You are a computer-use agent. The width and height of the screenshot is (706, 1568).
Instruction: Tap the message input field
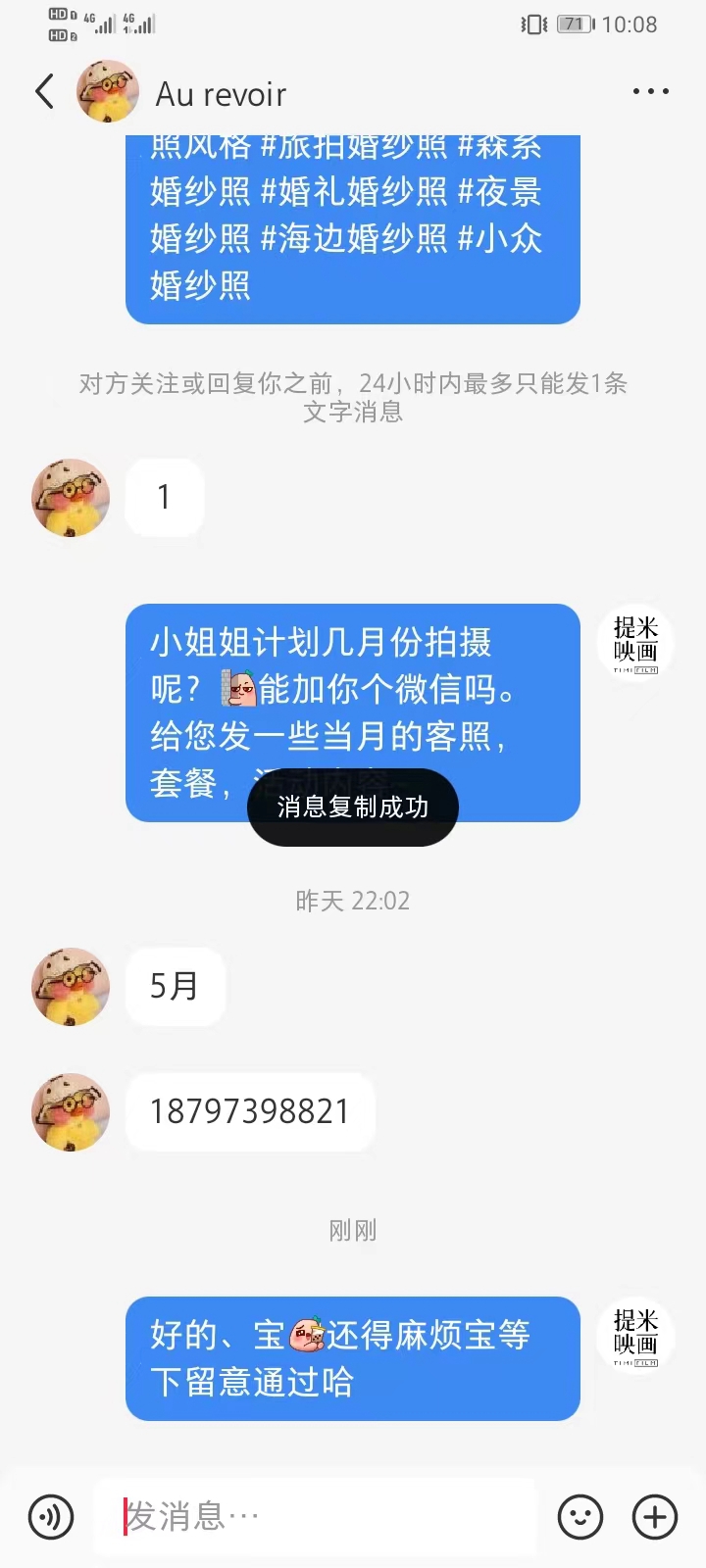(x=315, y=1517)
